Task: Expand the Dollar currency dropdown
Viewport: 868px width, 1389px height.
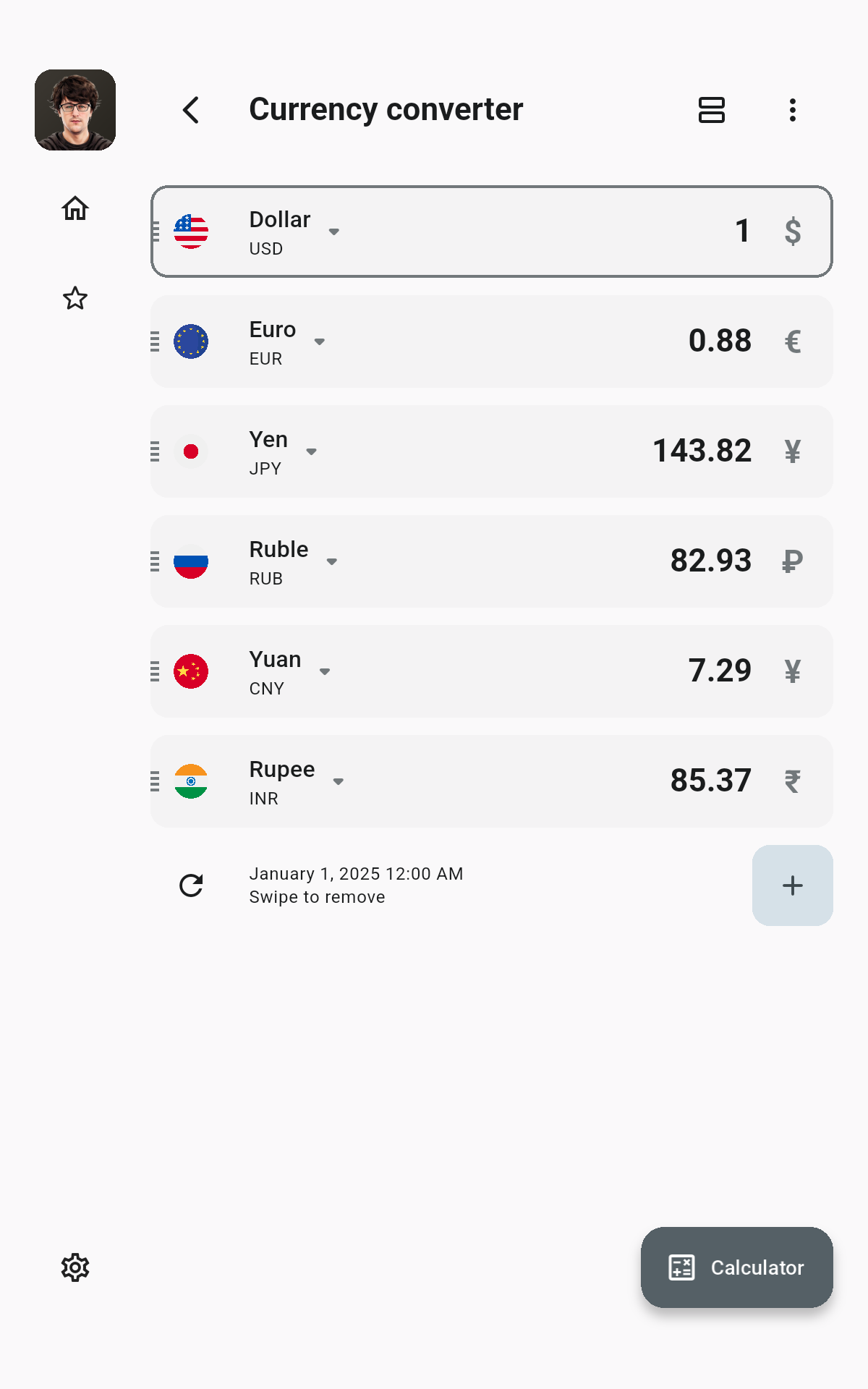Action: (x=294, y=231)
